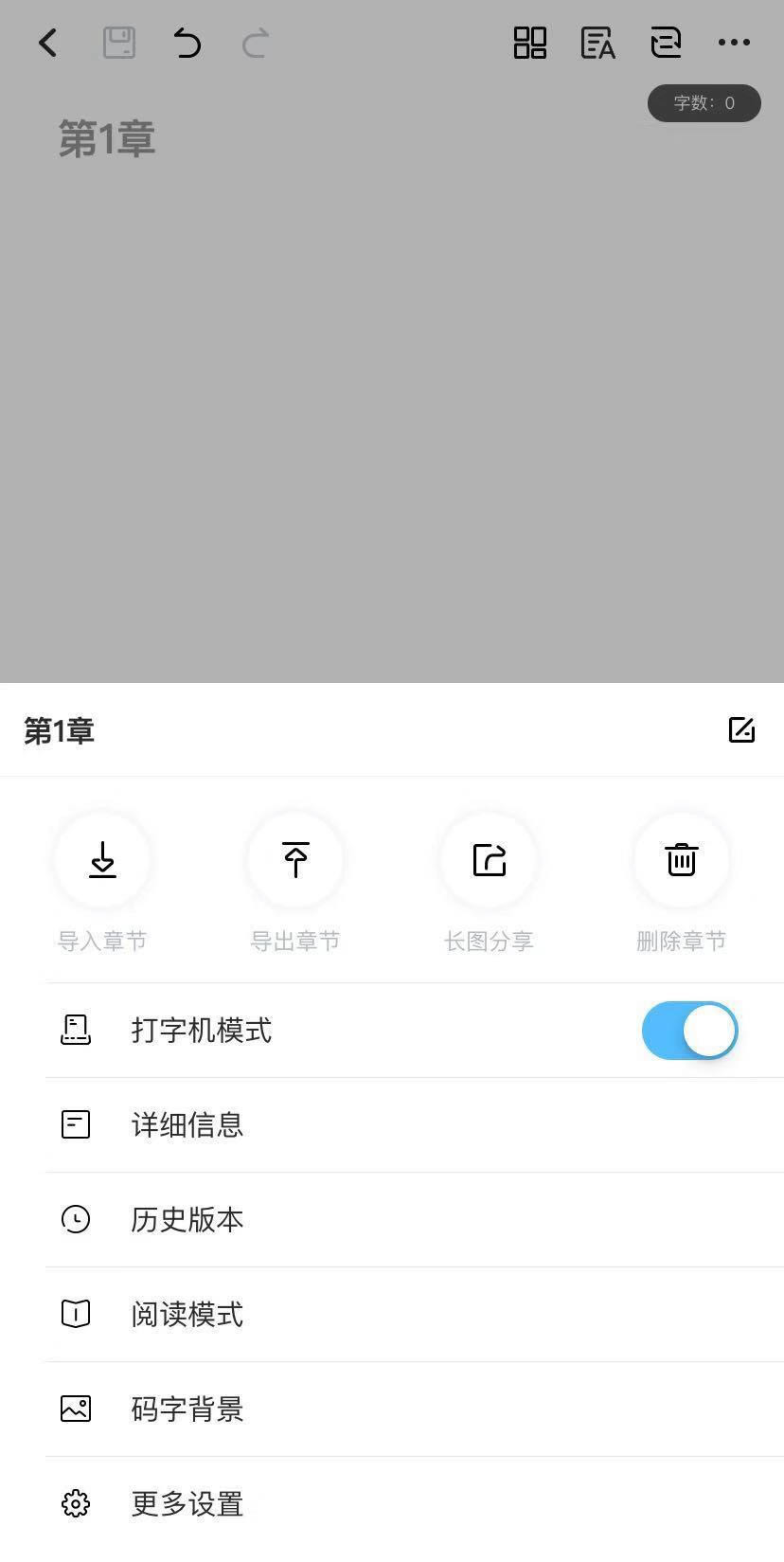
Task: Delete the chapter with 删除章节
Action: [x=682, y=860]
